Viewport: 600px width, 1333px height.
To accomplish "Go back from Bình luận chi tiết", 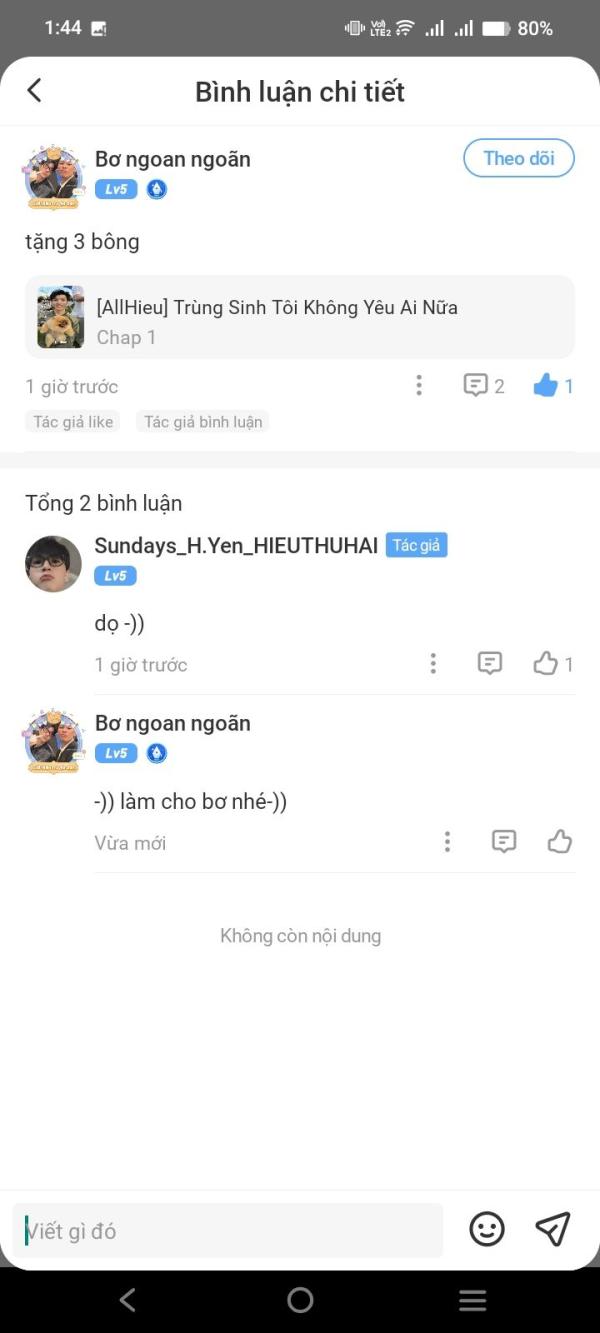I will coord(34,91).
